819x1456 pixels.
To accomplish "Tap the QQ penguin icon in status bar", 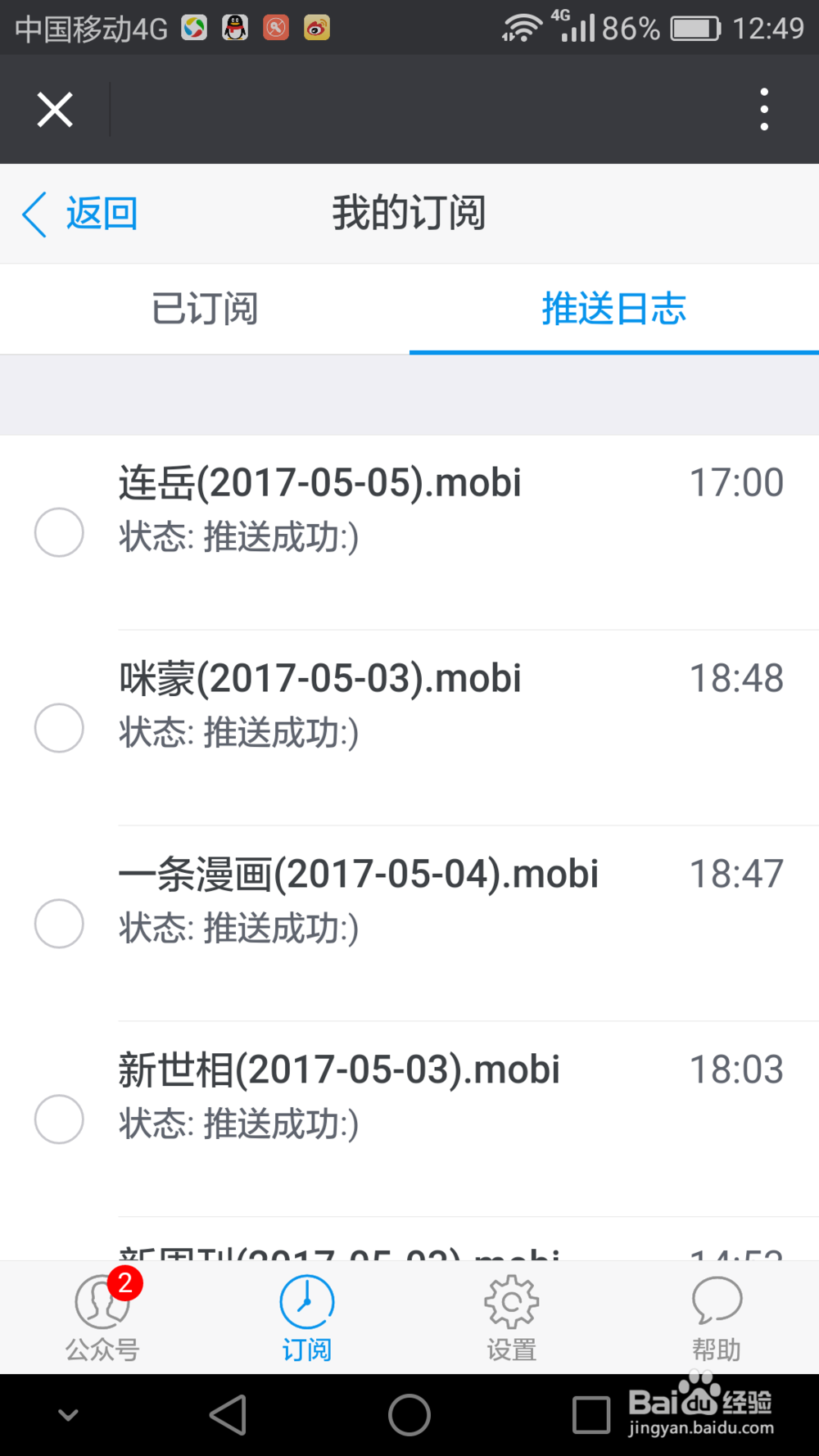I will pyautogui.click(x=234, y=27).
